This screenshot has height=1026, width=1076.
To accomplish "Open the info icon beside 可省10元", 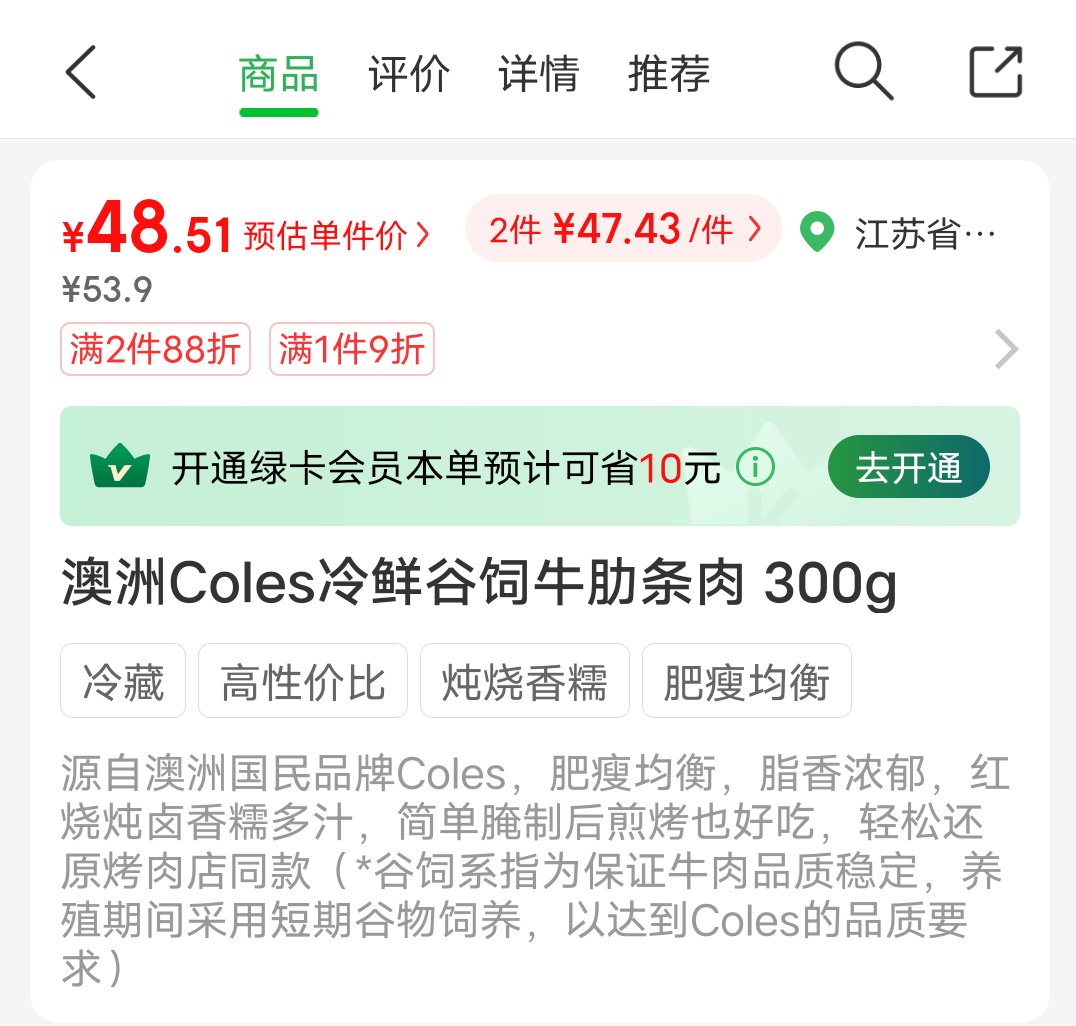I will pos(756,467).
